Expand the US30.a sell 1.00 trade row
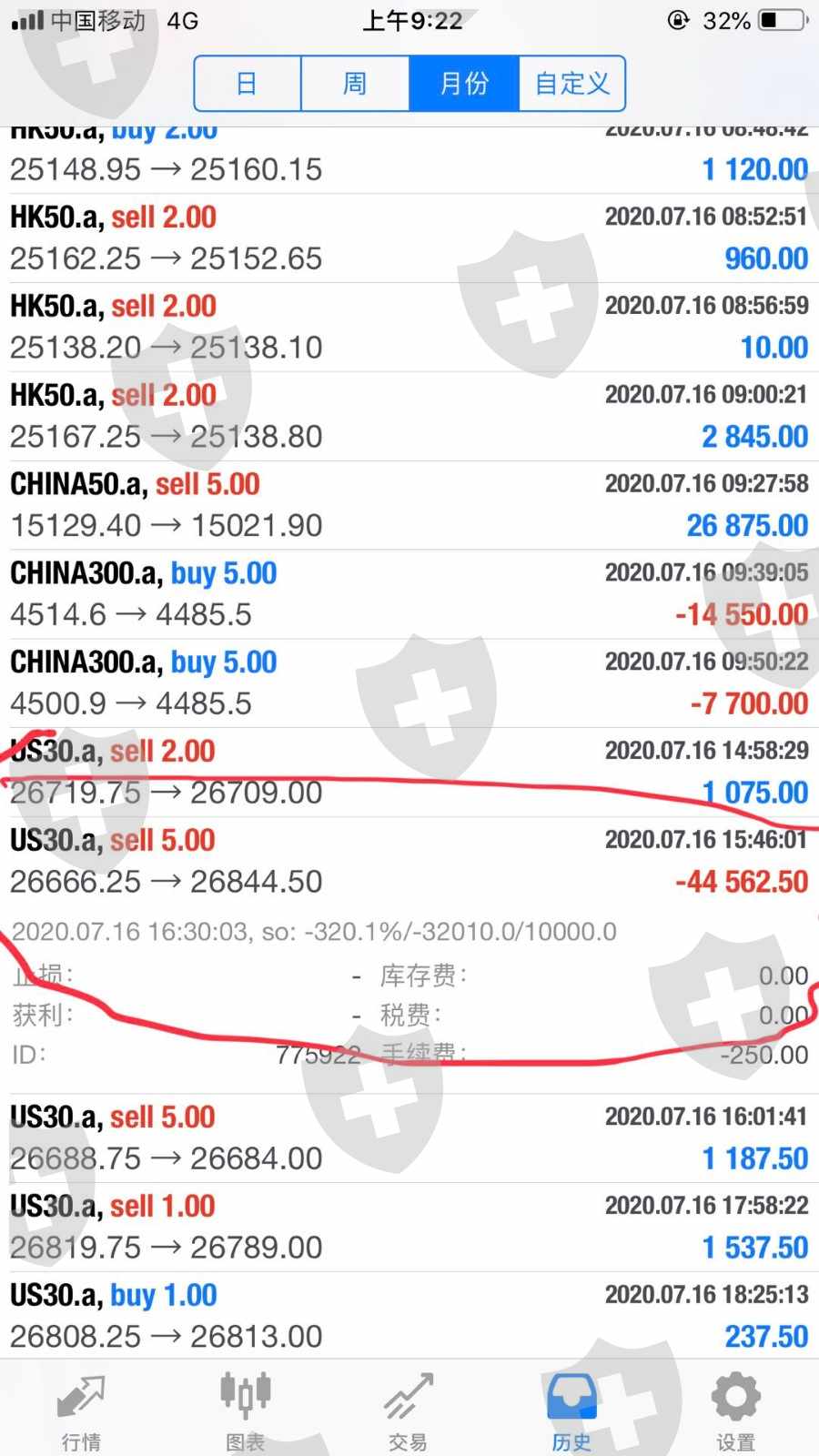The image size is (819, 1456). [x=409, y=1227]
